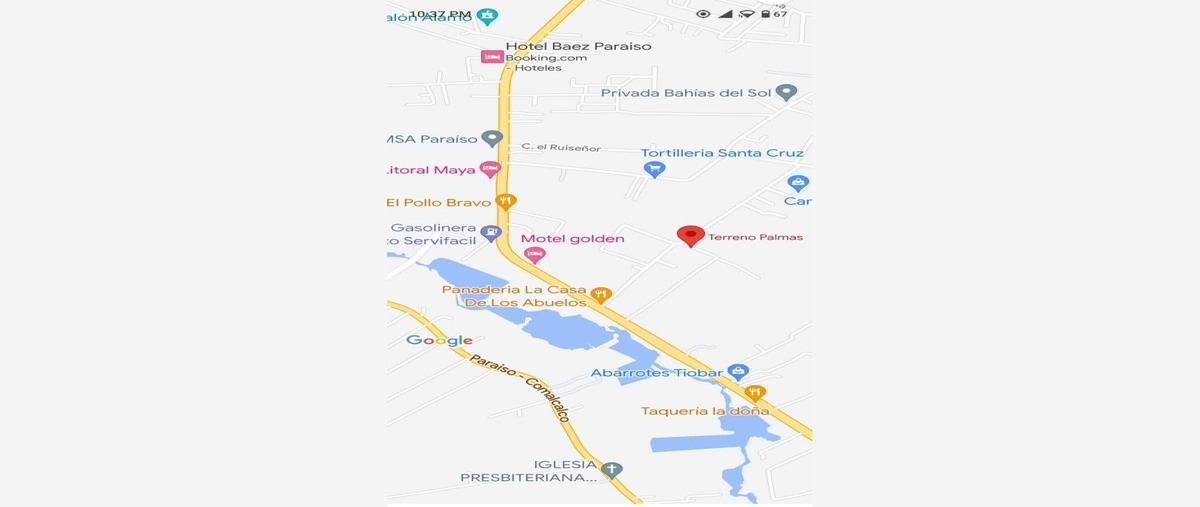The image size is (1200, 507).
Task: Open the Iglesia Presbiteriana place pin
Action: [x=611, y=469]
